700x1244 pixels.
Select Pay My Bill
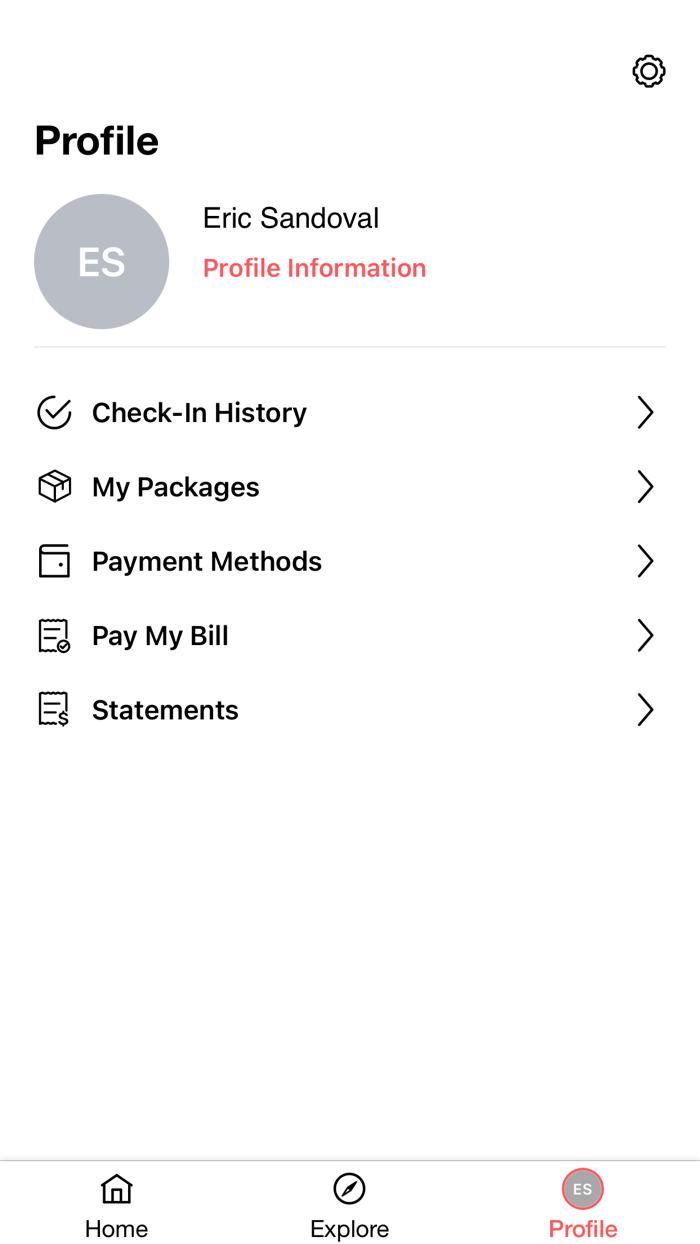pyautogui.click(x=160, y=636)
